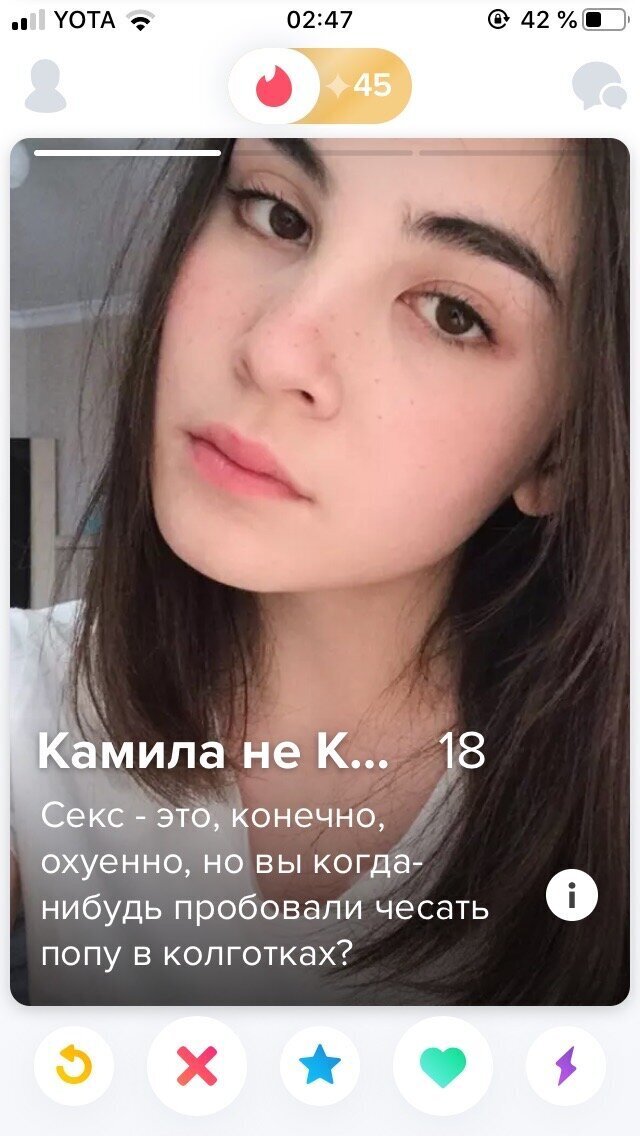The height and width of the screenshot is (1136, 640).
Task: Reject this profile with the X
Action: pyautogui.click(x=197, y=1066)
